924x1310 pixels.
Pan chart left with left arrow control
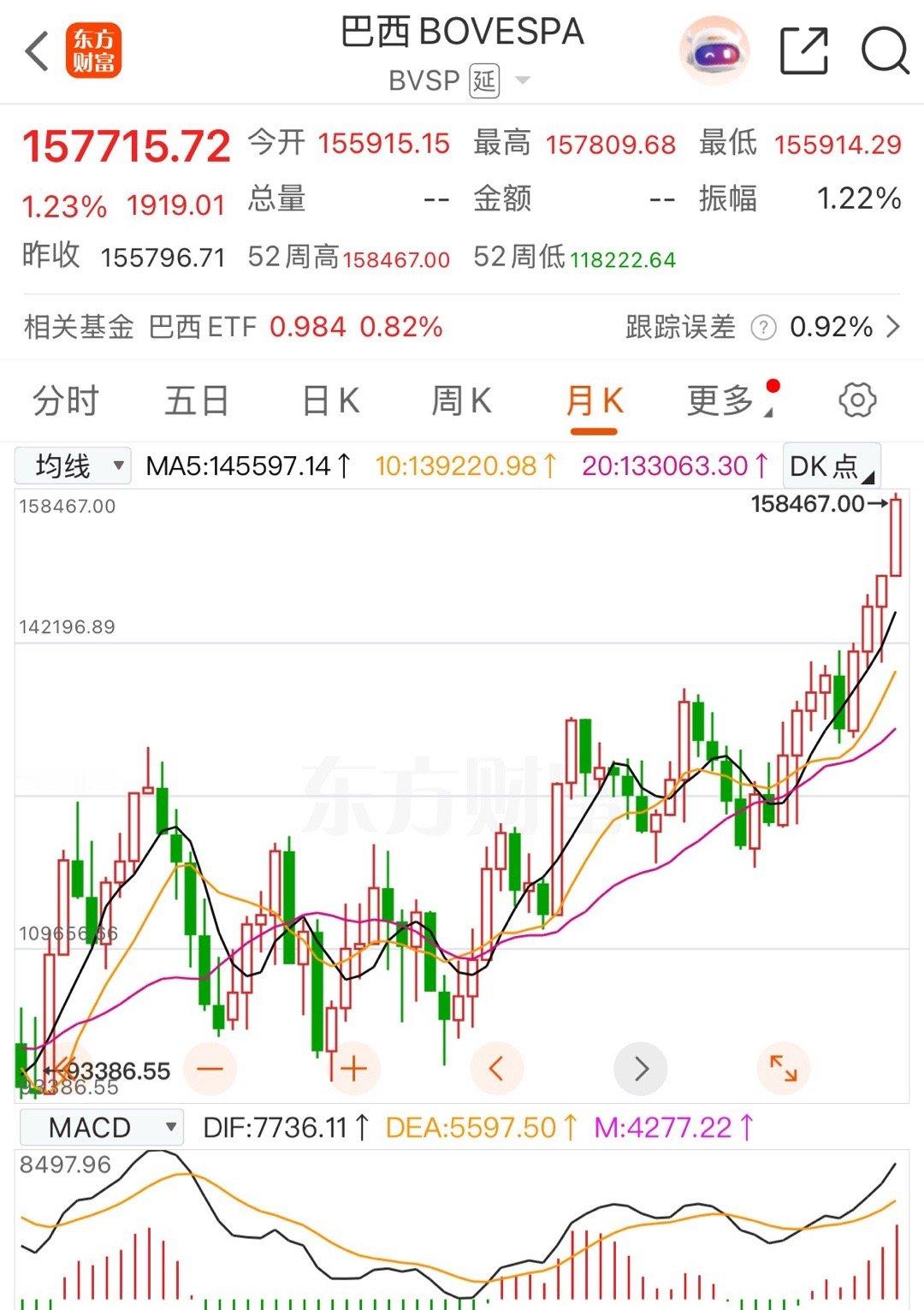[x=496, y=1067]
